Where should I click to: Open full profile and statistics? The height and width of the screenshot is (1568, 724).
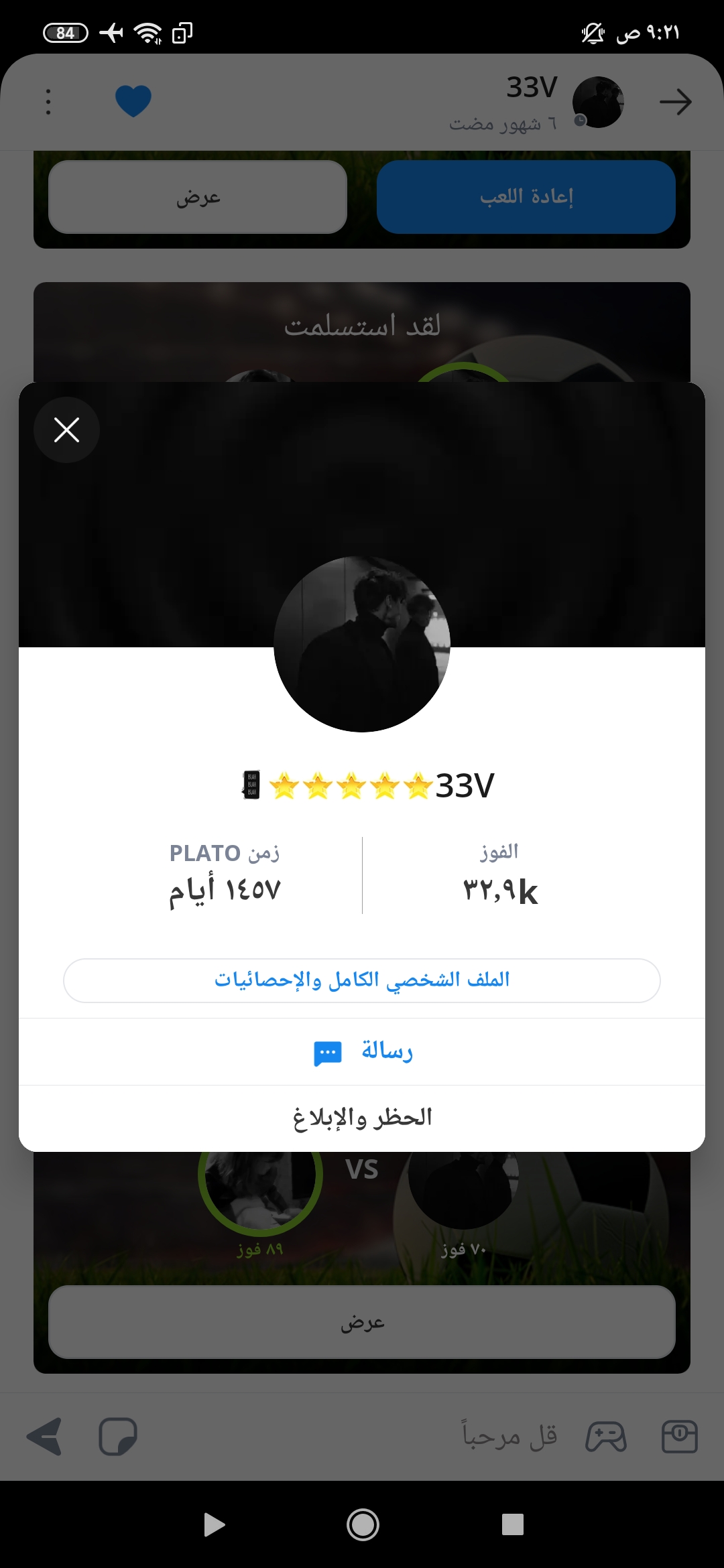[x=362, y=980]
